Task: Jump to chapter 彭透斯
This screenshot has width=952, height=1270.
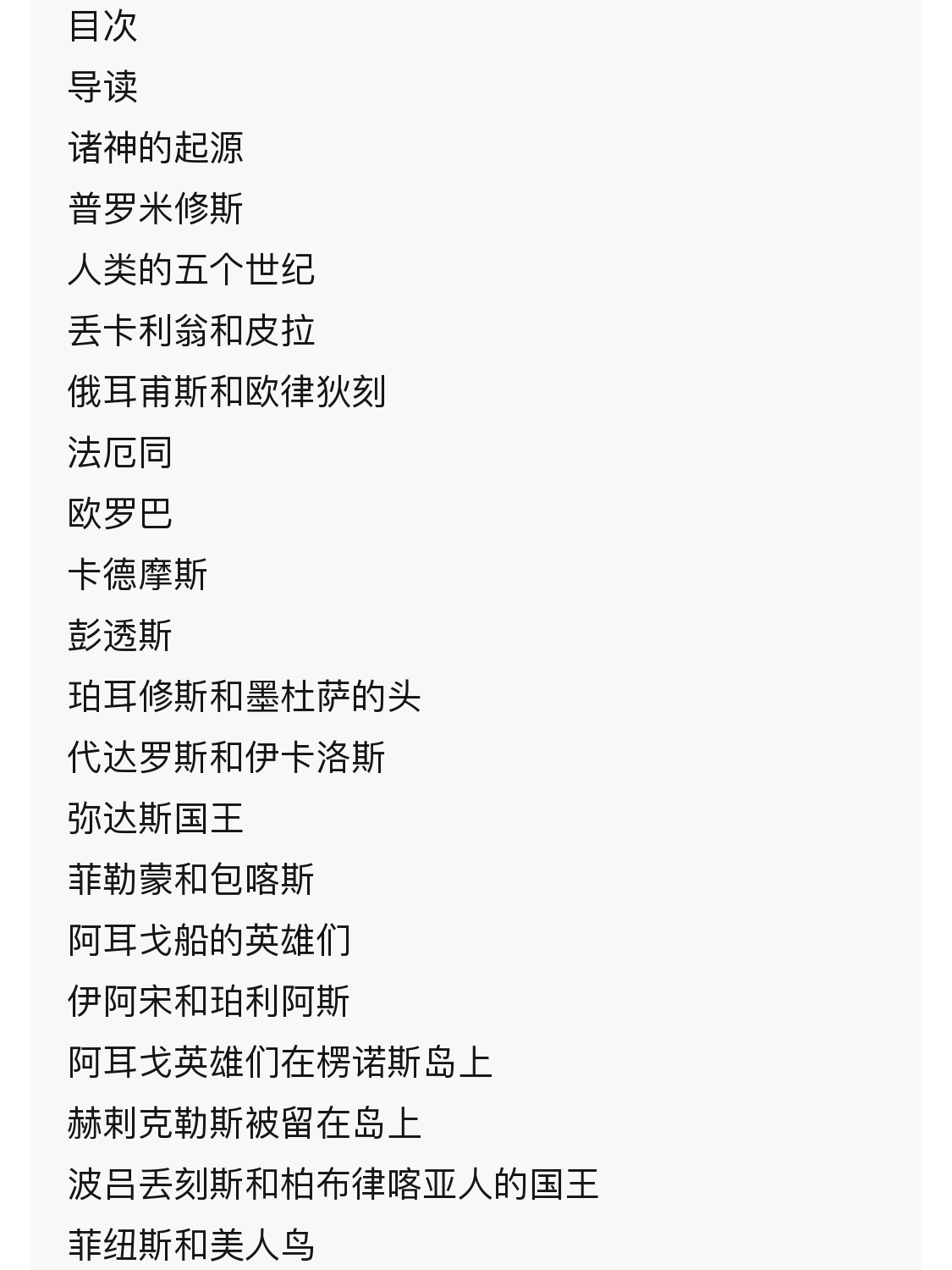Action: (120, 636)
